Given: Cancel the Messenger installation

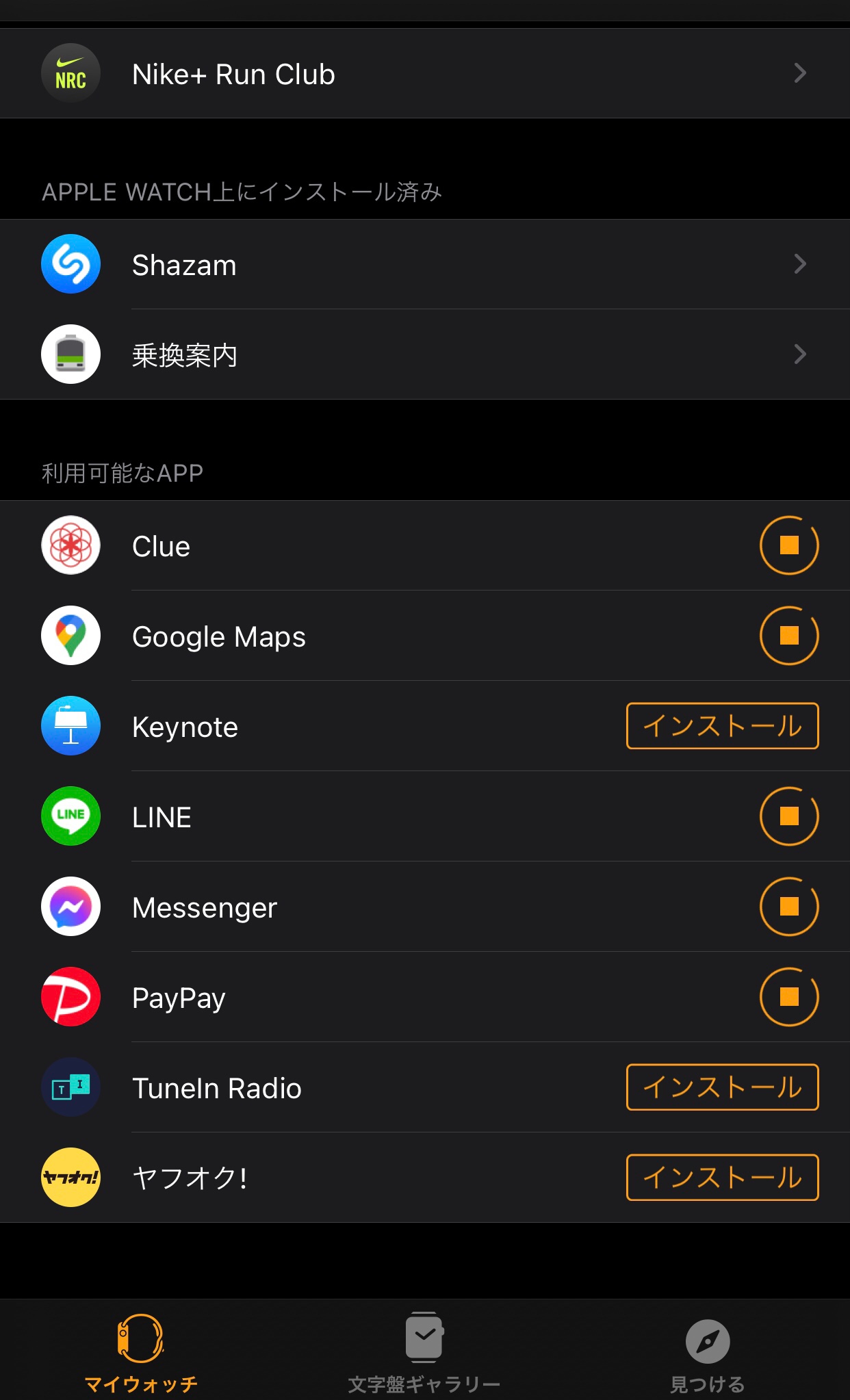Looking at the screenshot, I should coord(788,907).
